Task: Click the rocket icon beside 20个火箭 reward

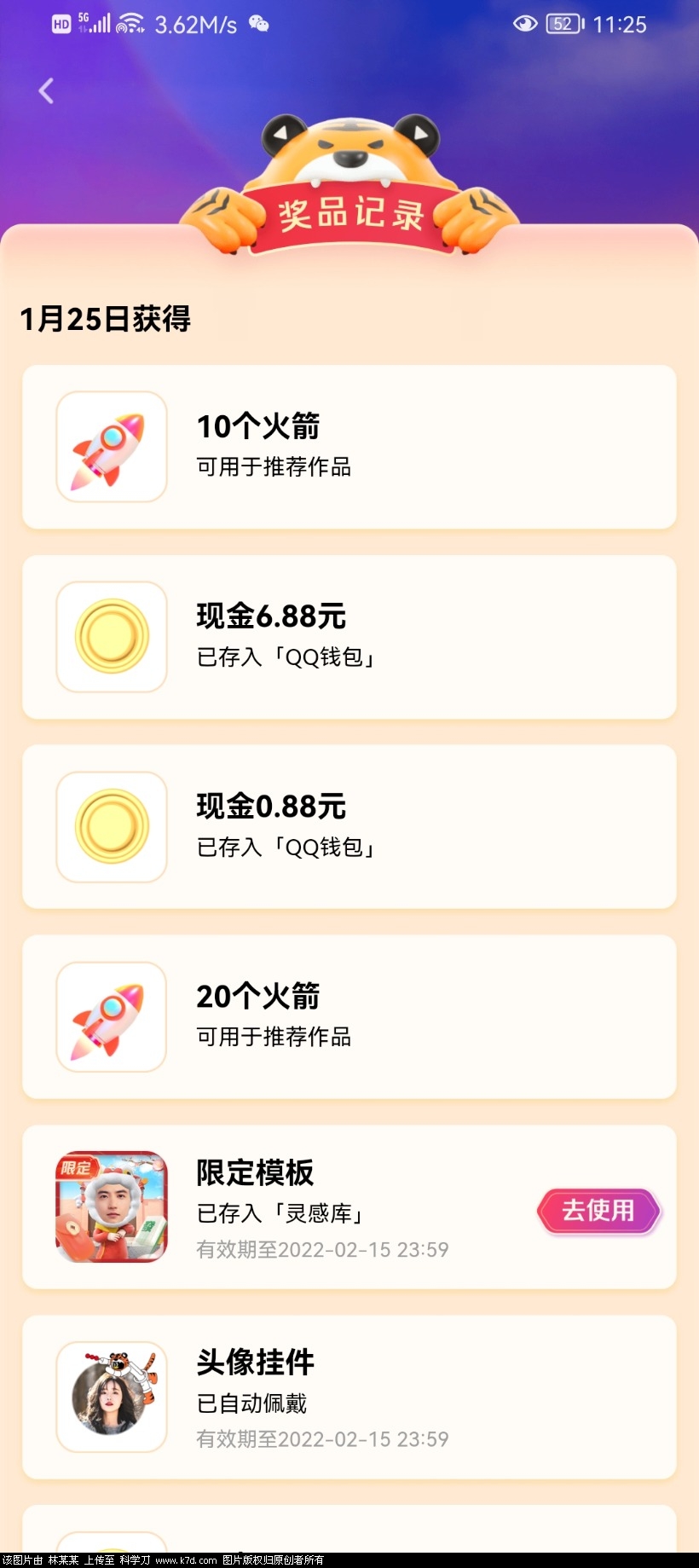Action: pyautogui.click(x=111, y=1016)
